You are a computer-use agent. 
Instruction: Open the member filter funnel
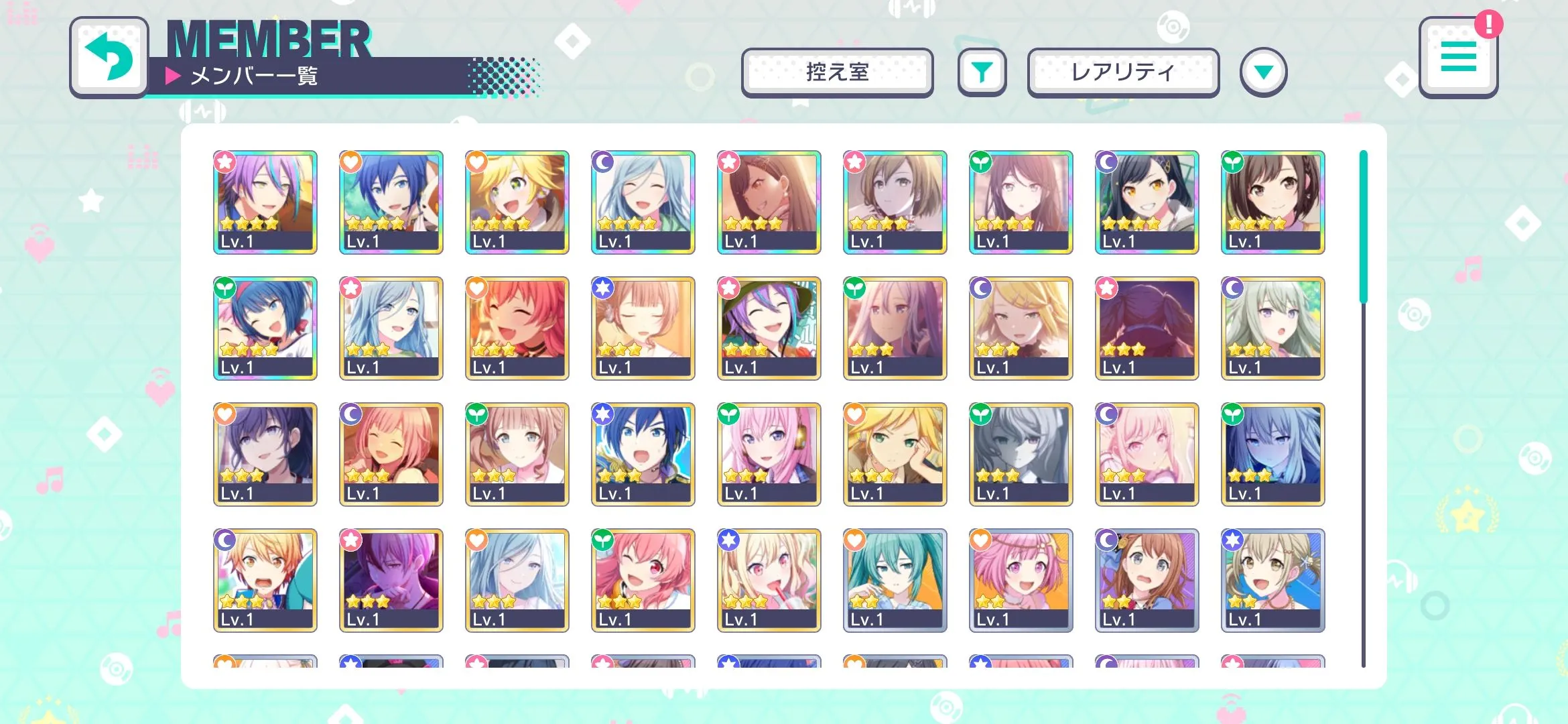[x=982, y=72]
